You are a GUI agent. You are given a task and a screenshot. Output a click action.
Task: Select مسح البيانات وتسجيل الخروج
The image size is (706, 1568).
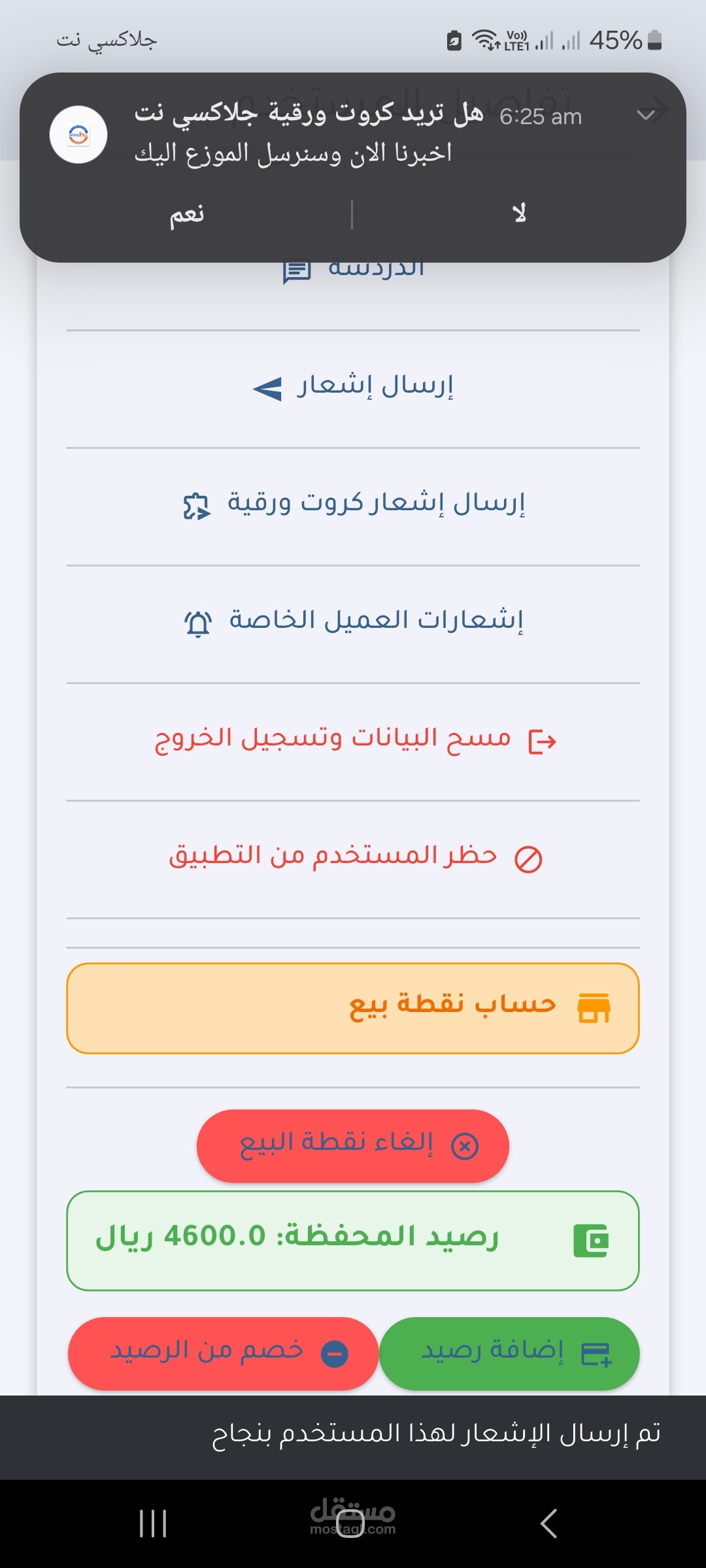click(353, 741)
